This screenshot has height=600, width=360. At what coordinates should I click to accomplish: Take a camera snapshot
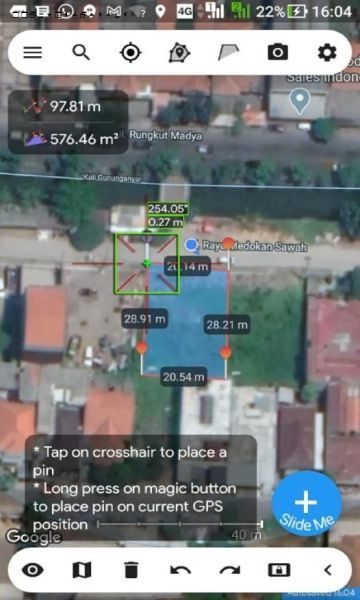tap(278, 52)
